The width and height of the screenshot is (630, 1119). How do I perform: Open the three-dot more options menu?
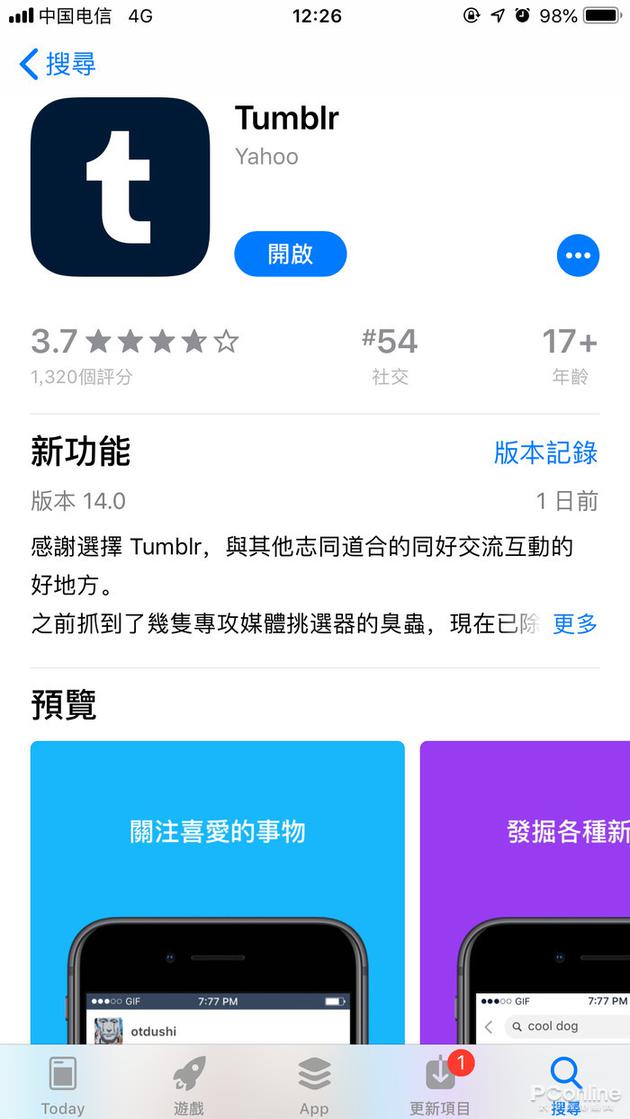point(578,256)
